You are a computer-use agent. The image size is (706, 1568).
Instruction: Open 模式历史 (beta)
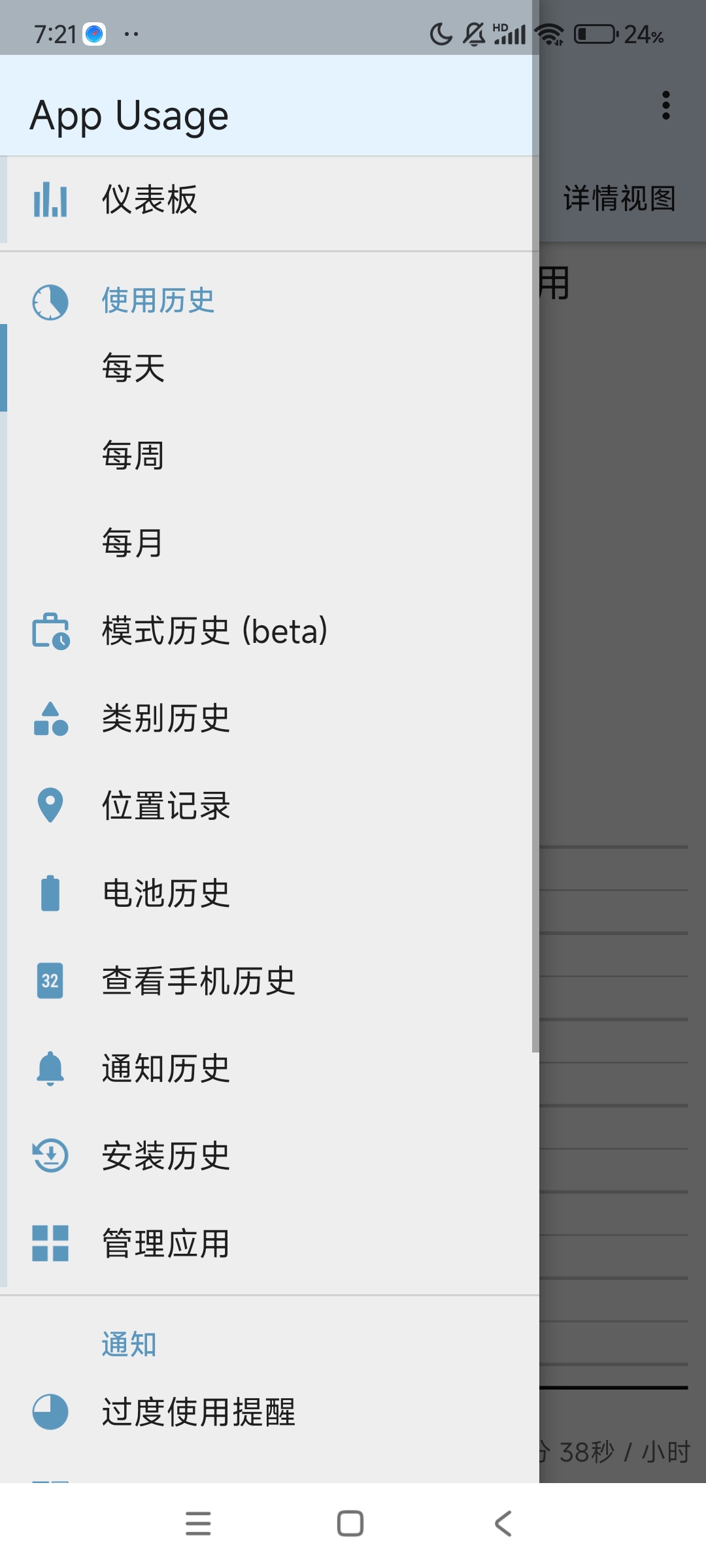tap(214, 631)
